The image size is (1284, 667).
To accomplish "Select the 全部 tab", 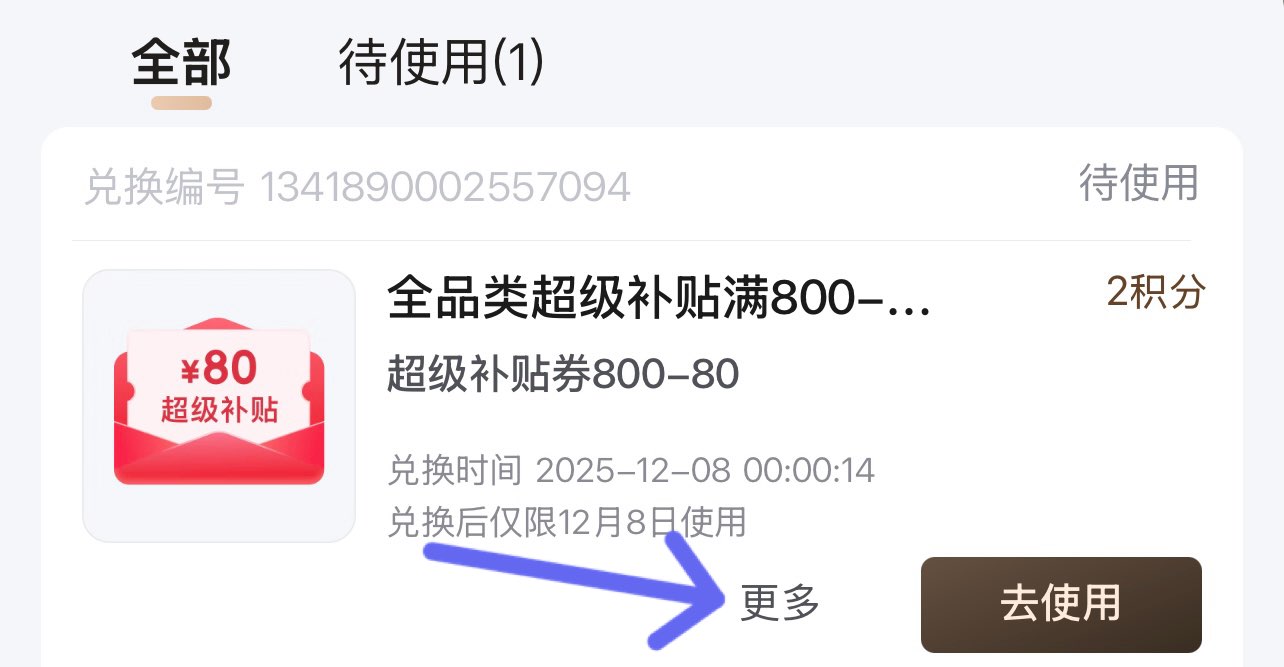I will 181,65.
